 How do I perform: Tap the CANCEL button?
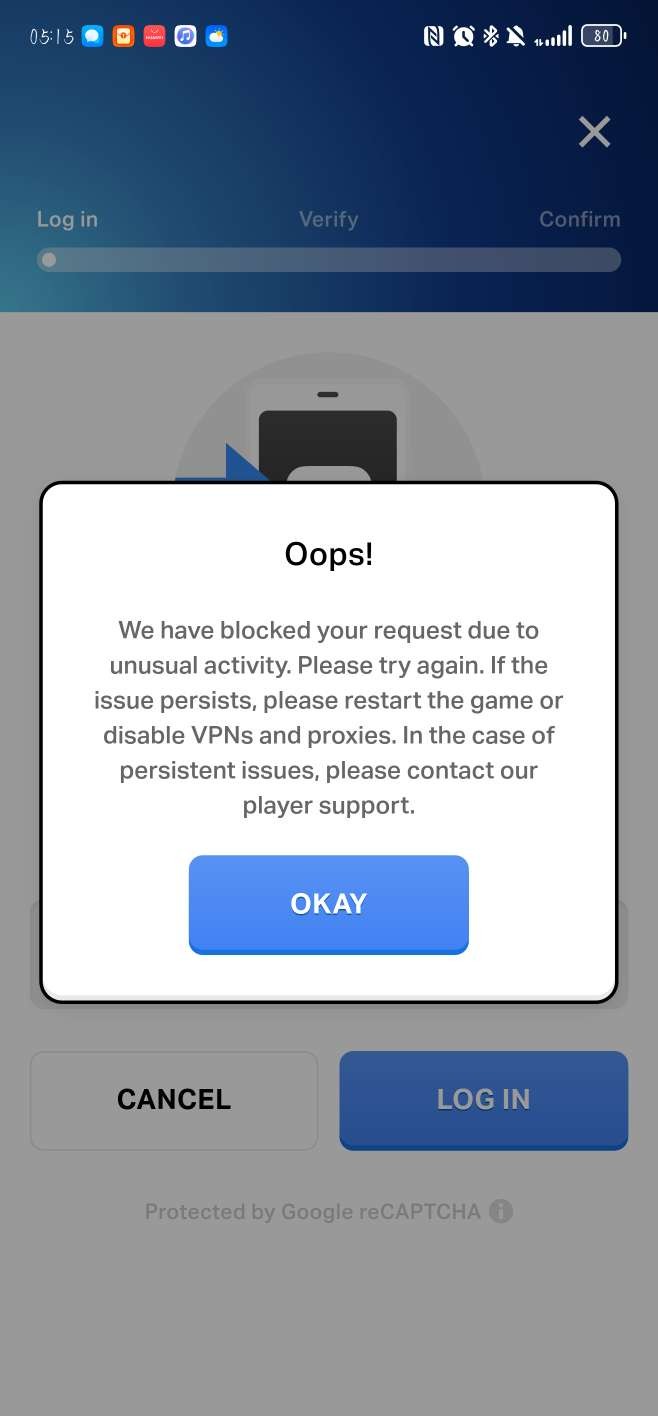[174, 1099]
